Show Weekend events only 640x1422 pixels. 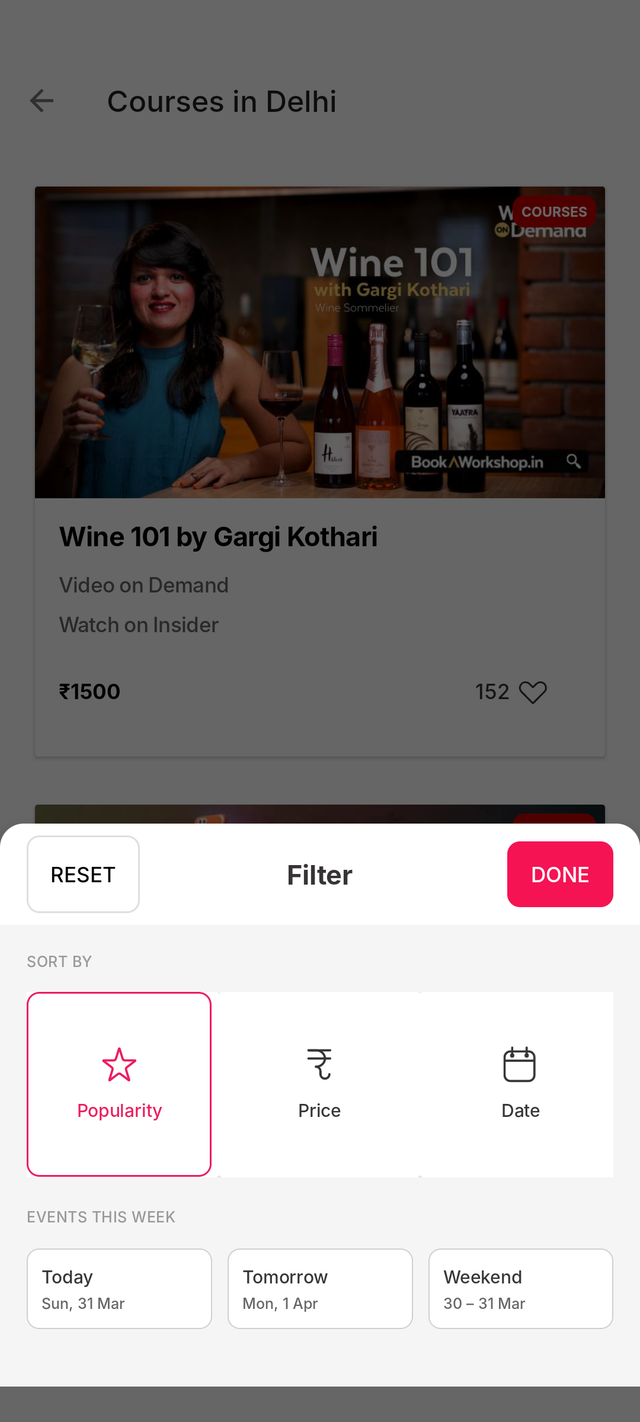tap(520, 1288)
